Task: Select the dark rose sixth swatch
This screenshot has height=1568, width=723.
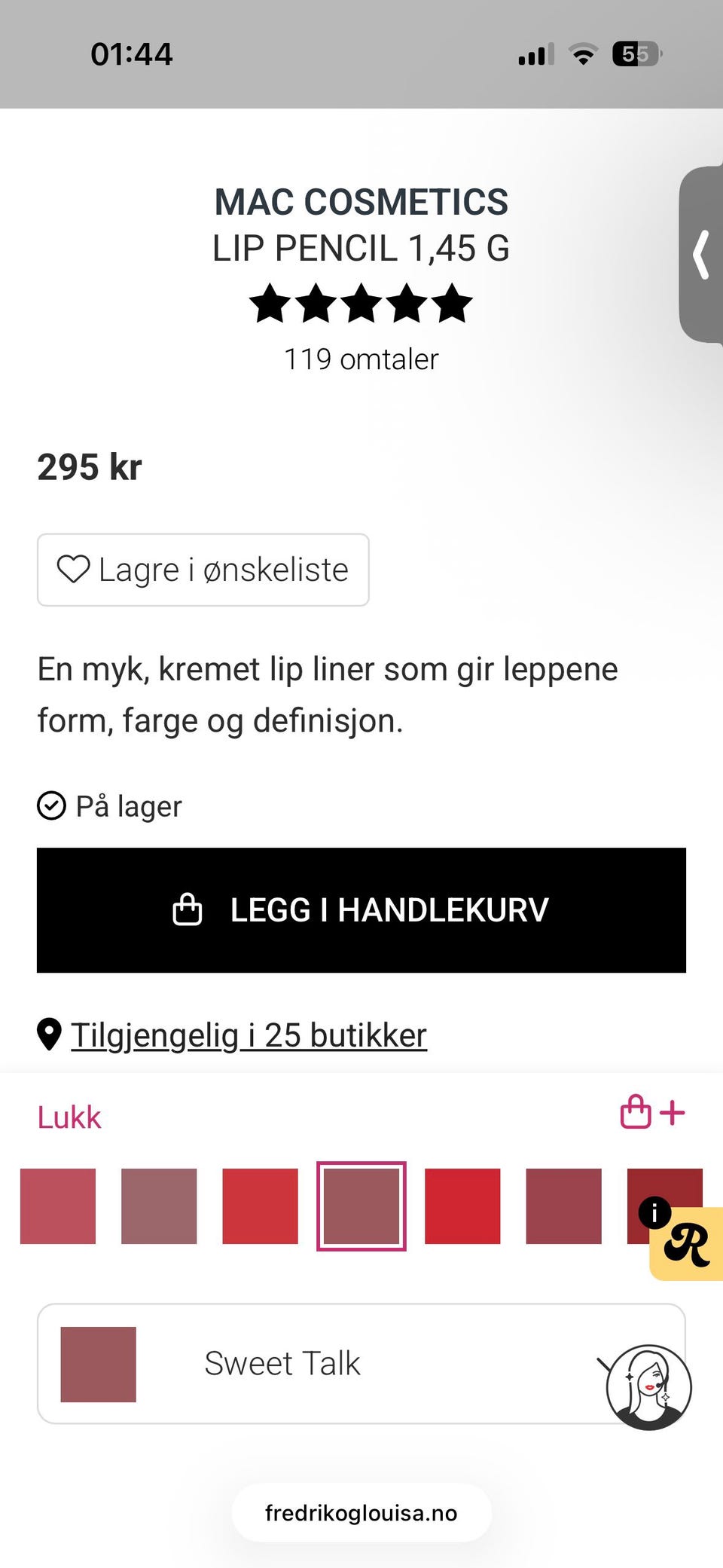Action: click(564, 1206)
